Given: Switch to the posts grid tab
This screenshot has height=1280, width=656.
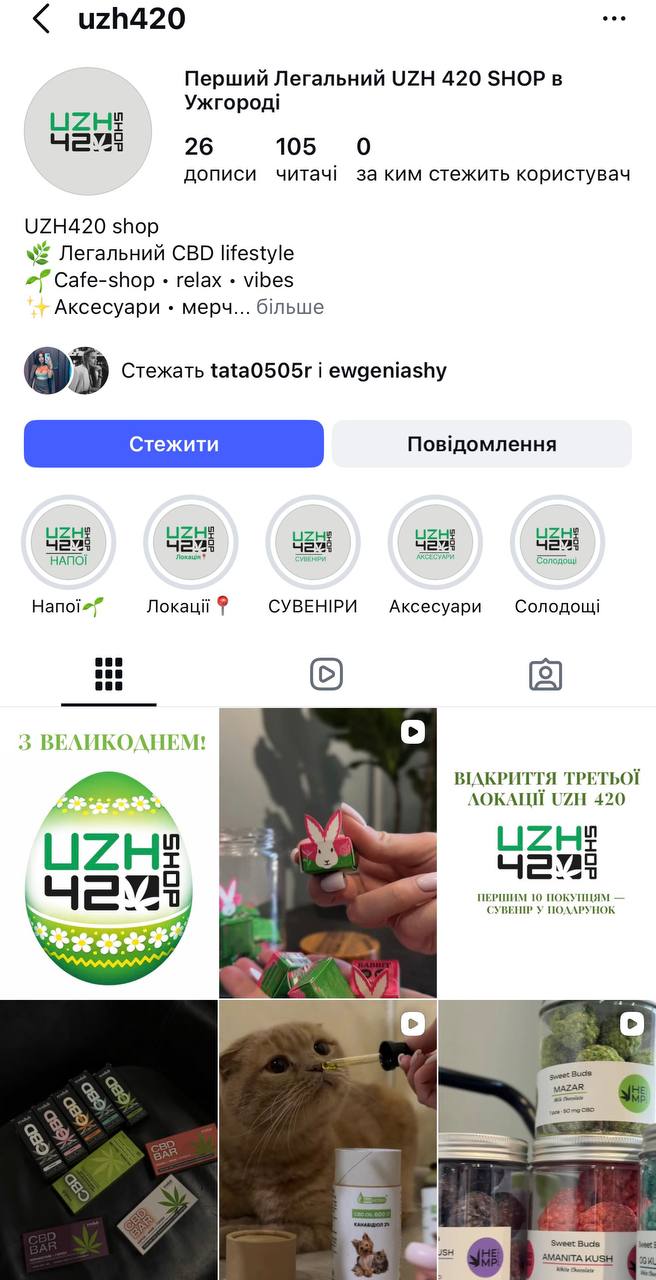Looking at the screenshot, I should click(x=108, y=675).
